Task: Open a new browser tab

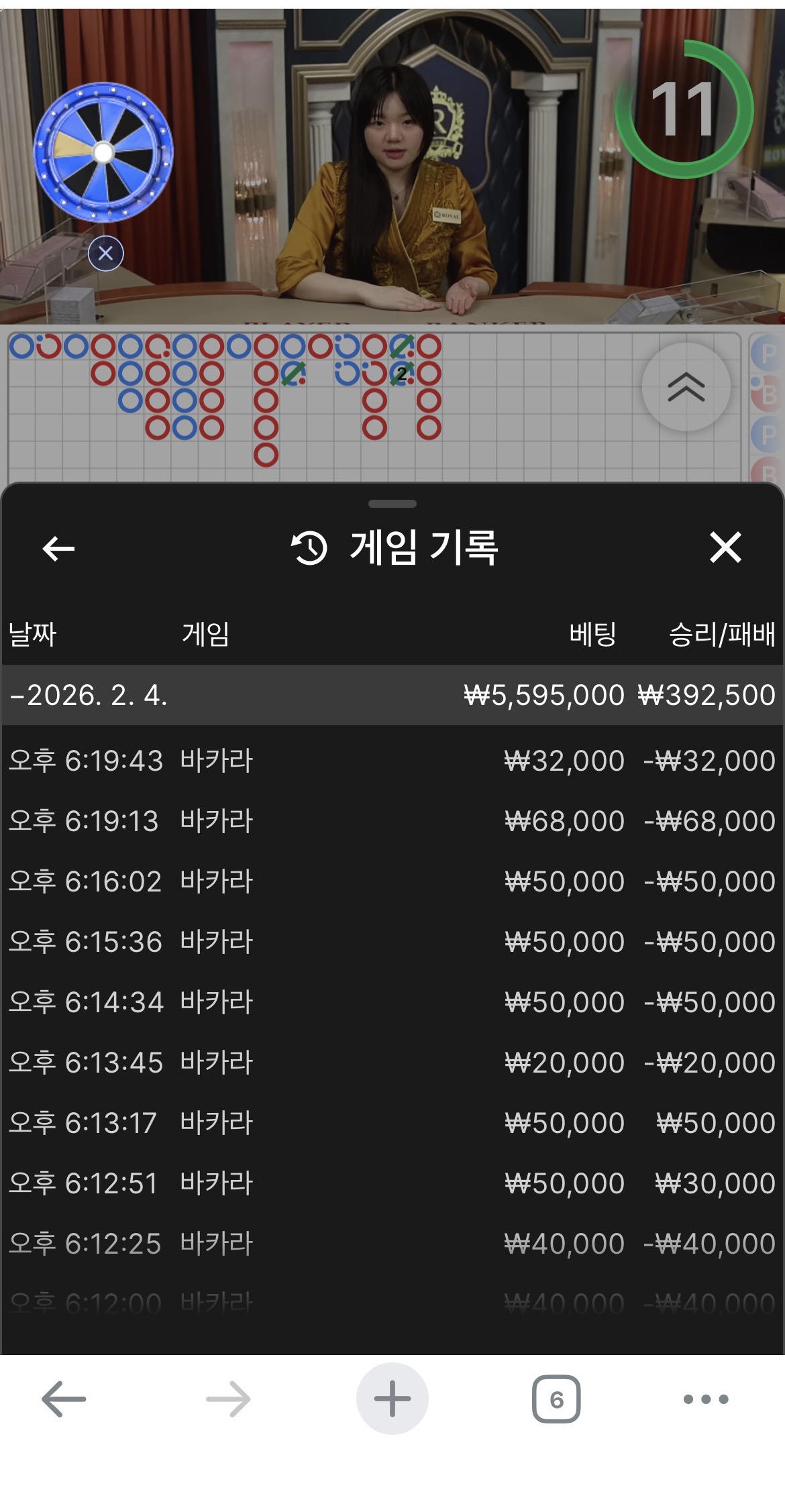Action: point(392,1399)
